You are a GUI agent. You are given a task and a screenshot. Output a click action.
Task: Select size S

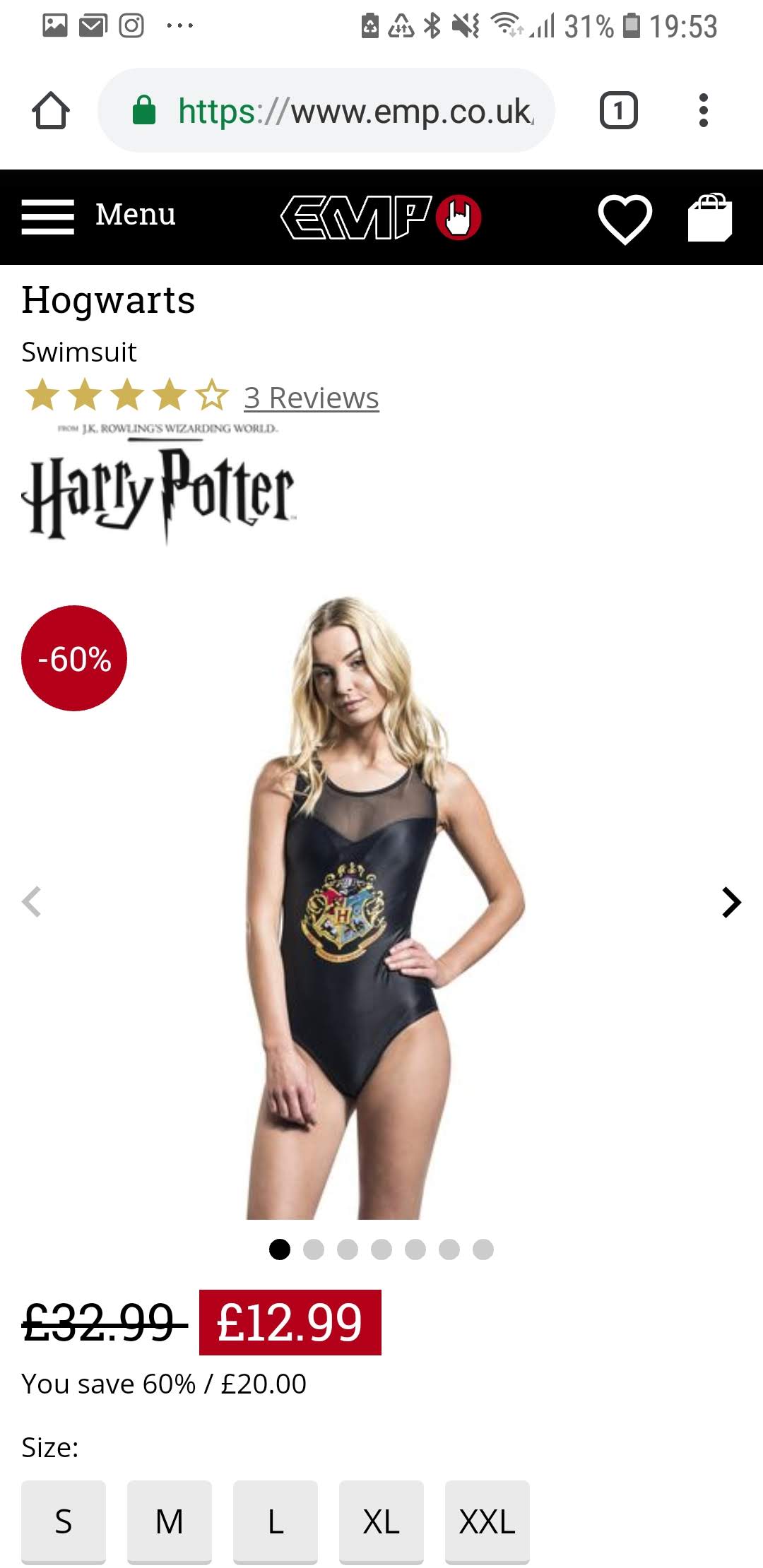click(64, 1521)
